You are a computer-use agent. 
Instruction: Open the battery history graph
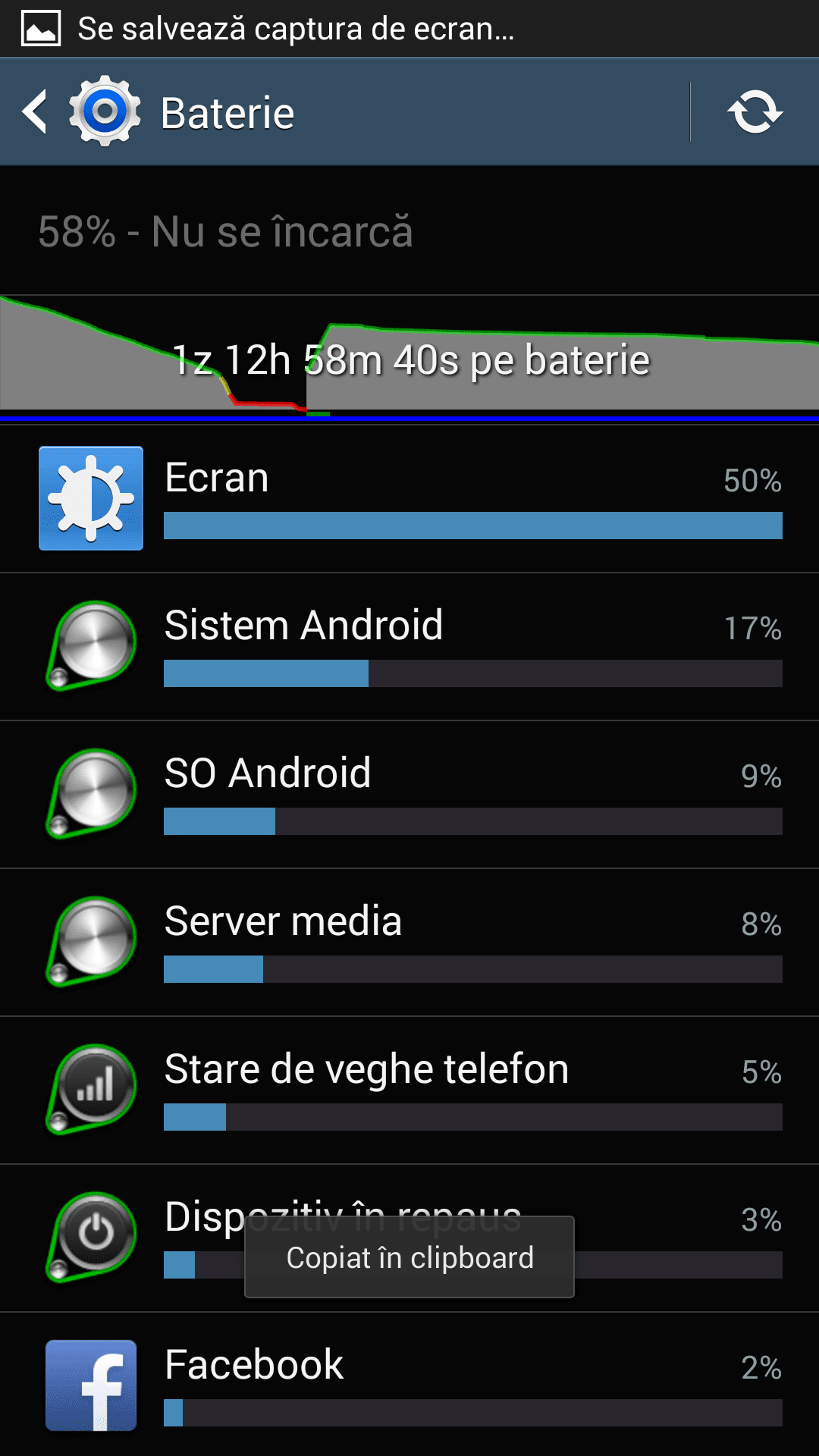pyautogui.click(x=409, y=359)
